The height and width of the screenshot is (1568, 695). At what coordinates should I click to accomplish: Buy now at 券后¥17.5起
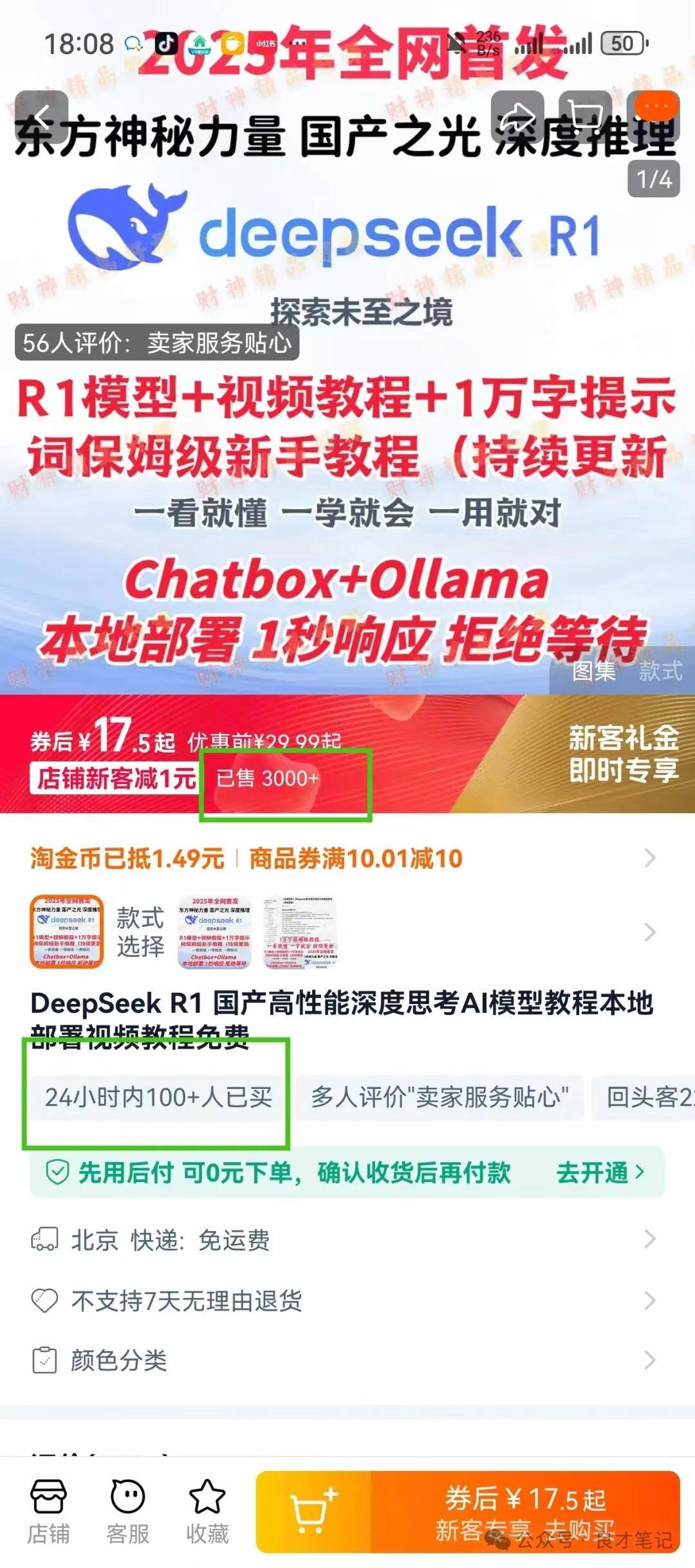click(525, 1511)
